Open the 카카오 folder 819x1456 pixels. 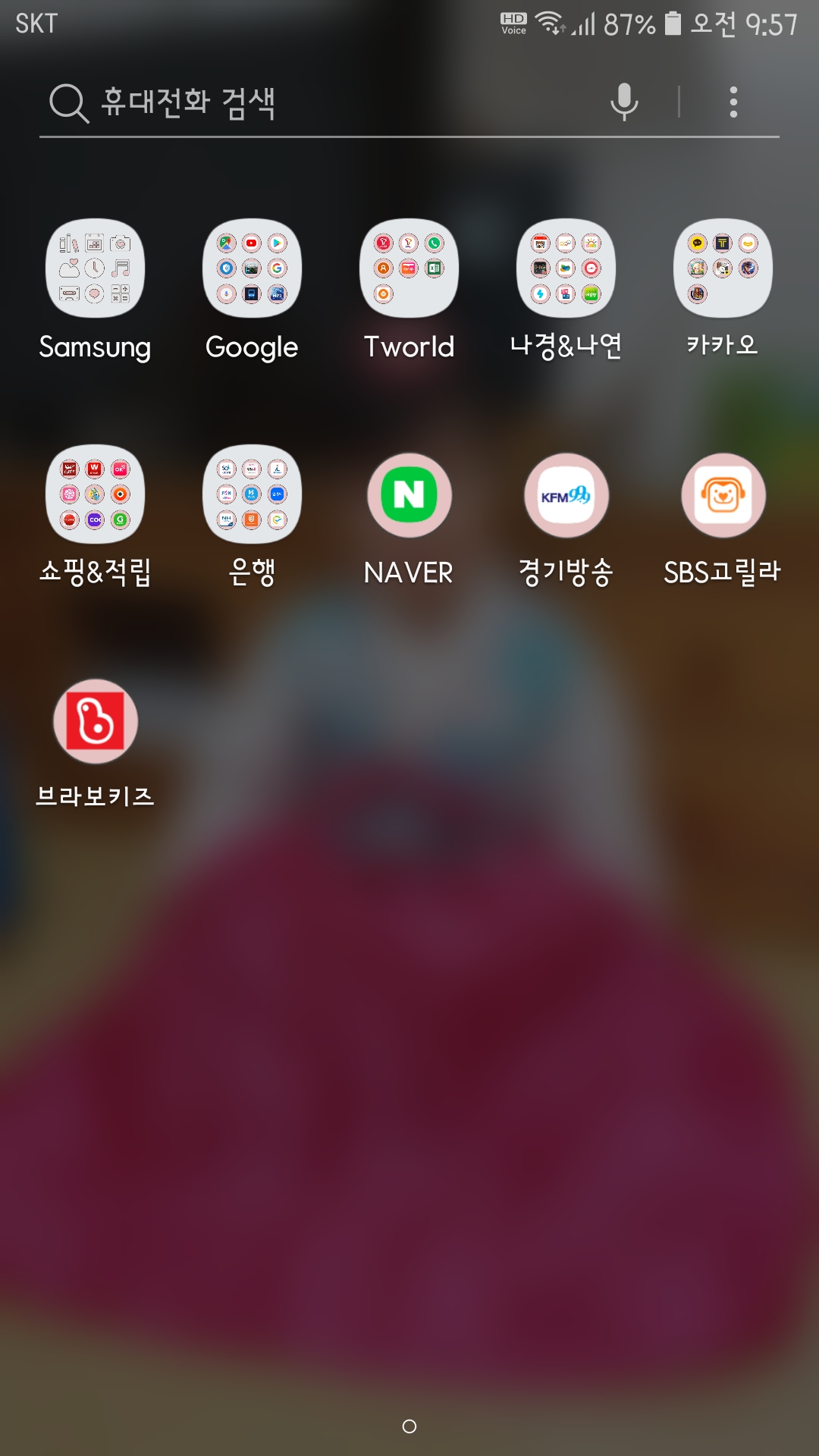[x=723, y=268]
